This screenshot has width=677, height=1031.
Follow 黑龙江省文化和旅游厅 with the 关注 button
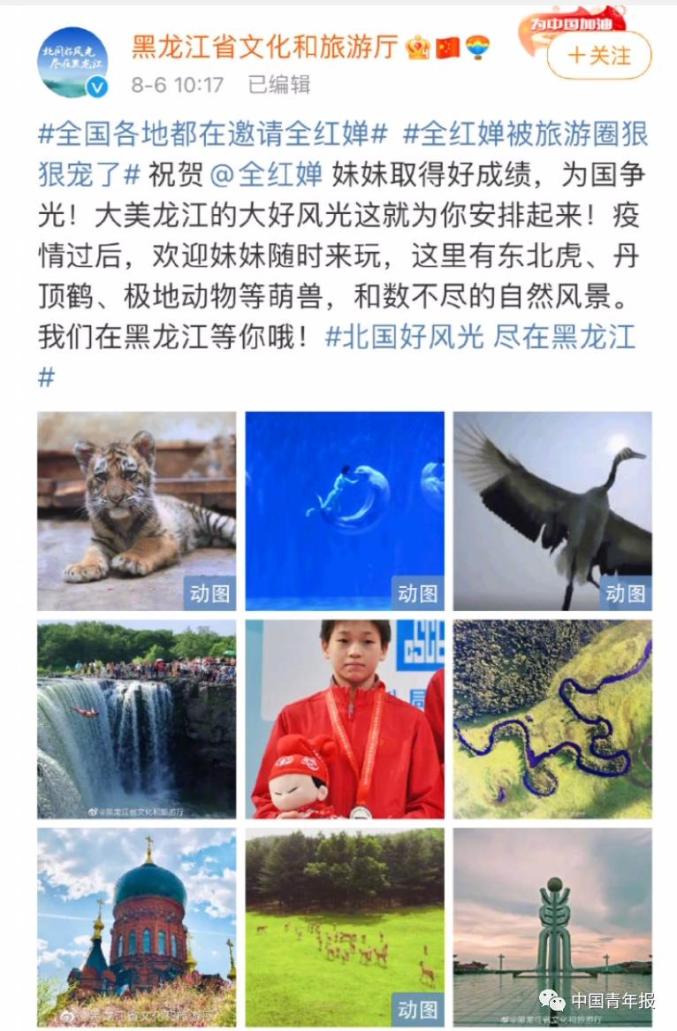pyautogui.click(x=599, y=55)
